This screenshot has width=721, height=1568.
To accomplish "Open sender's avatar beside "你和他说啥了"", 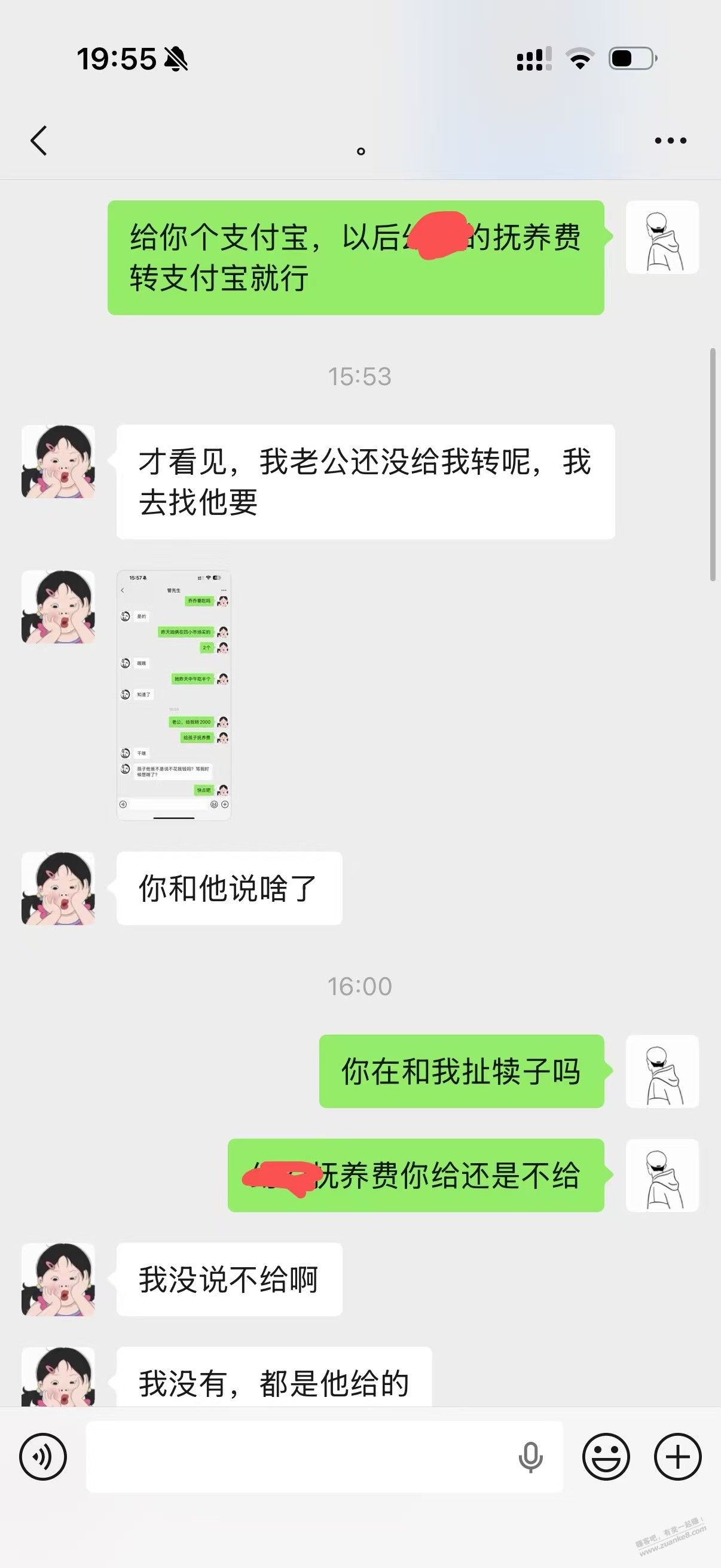I will [x=59, y=888].
